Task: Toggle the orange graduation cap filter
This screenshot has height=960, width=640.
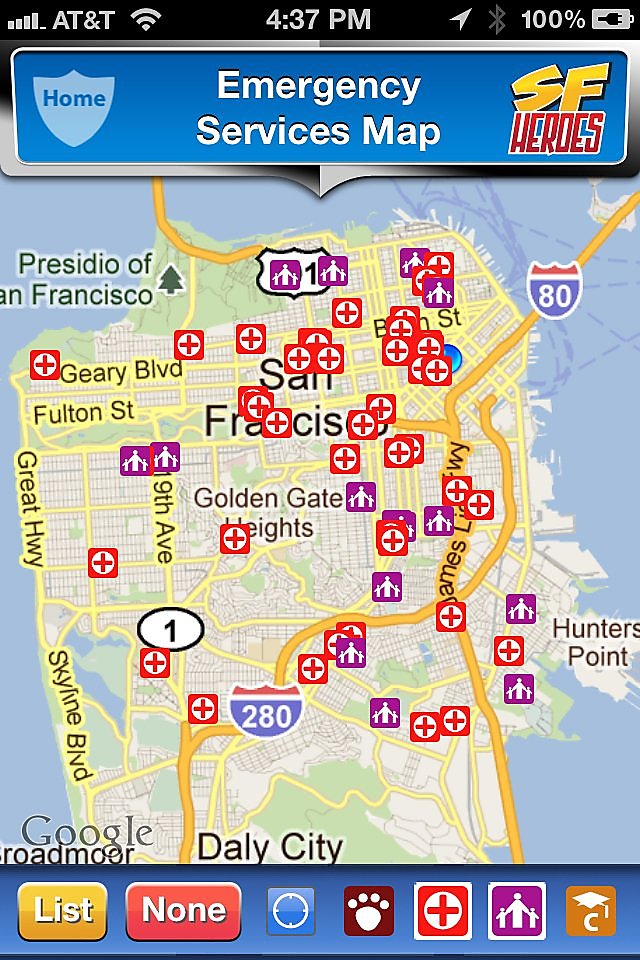Action: click(x=590, y=911)
